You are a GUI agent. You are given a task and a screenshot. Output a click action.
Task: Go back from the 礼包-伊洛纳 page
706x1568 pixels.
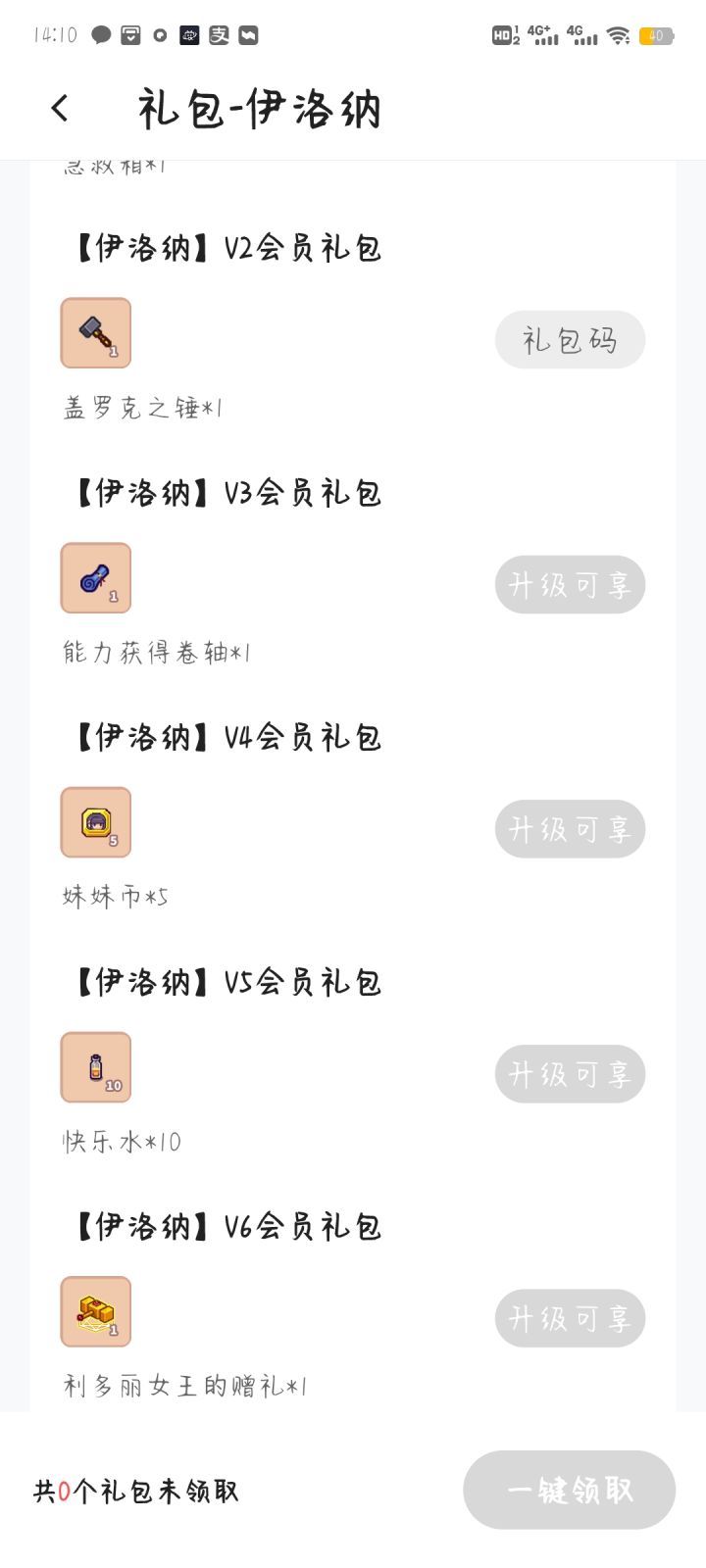click(61, 108)
